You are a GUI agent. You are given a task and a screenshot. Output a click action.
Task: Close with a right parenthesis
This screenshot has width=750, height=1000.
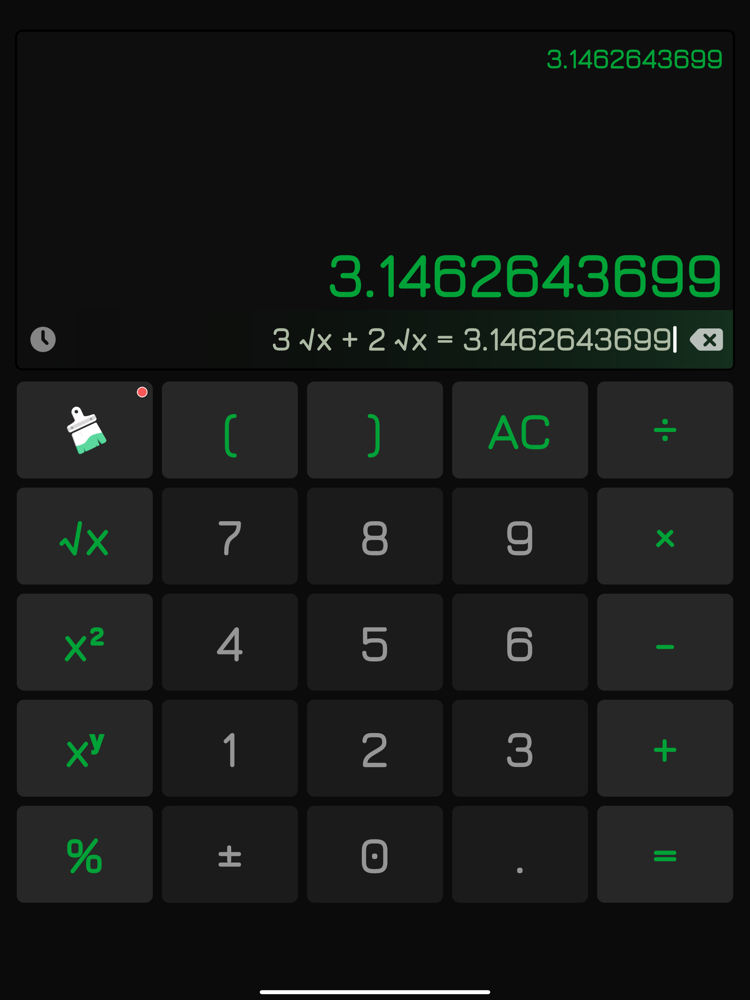click(374, 430)
